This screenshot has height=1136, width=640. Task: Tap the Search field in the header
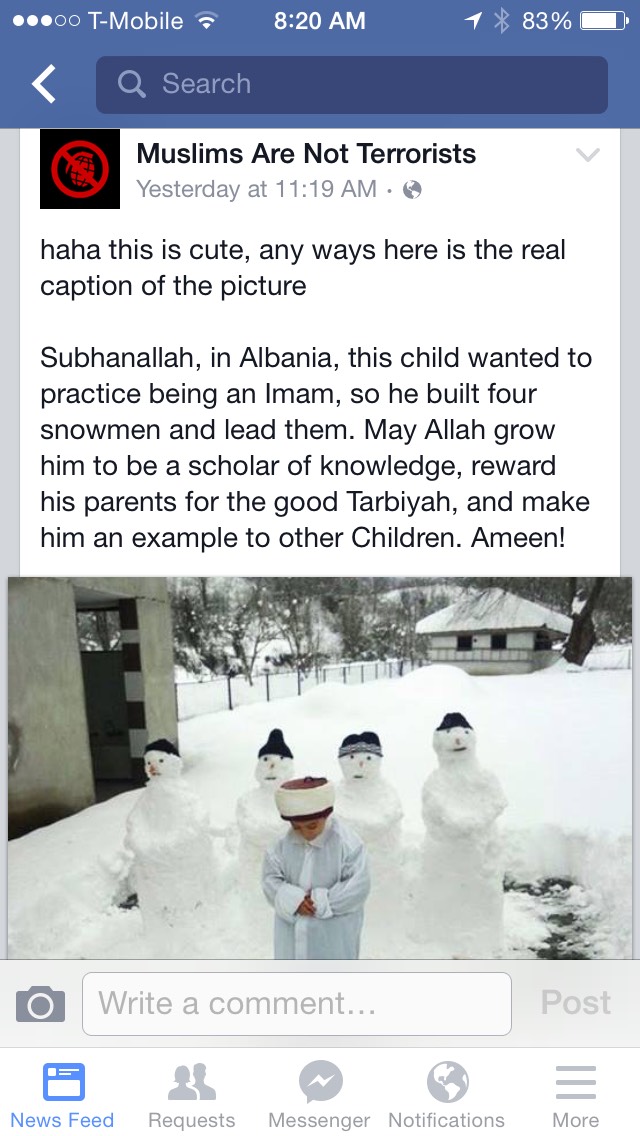coord(351,85)
